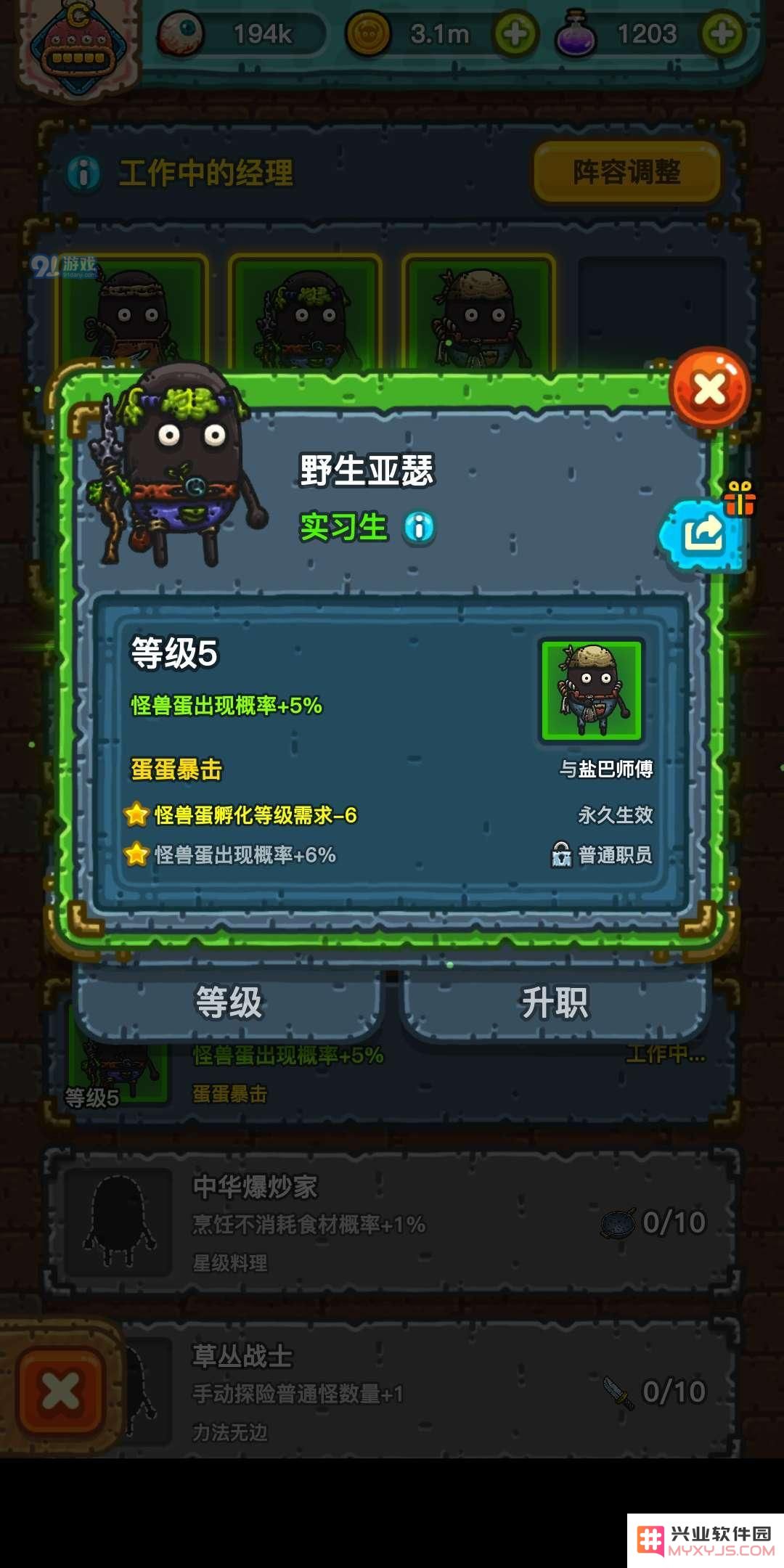Image resolution: width=784 pixels, height=1568 pixels.
Task: Open the 盐巴师傅 partner portrait
Action: pos(592,690)
